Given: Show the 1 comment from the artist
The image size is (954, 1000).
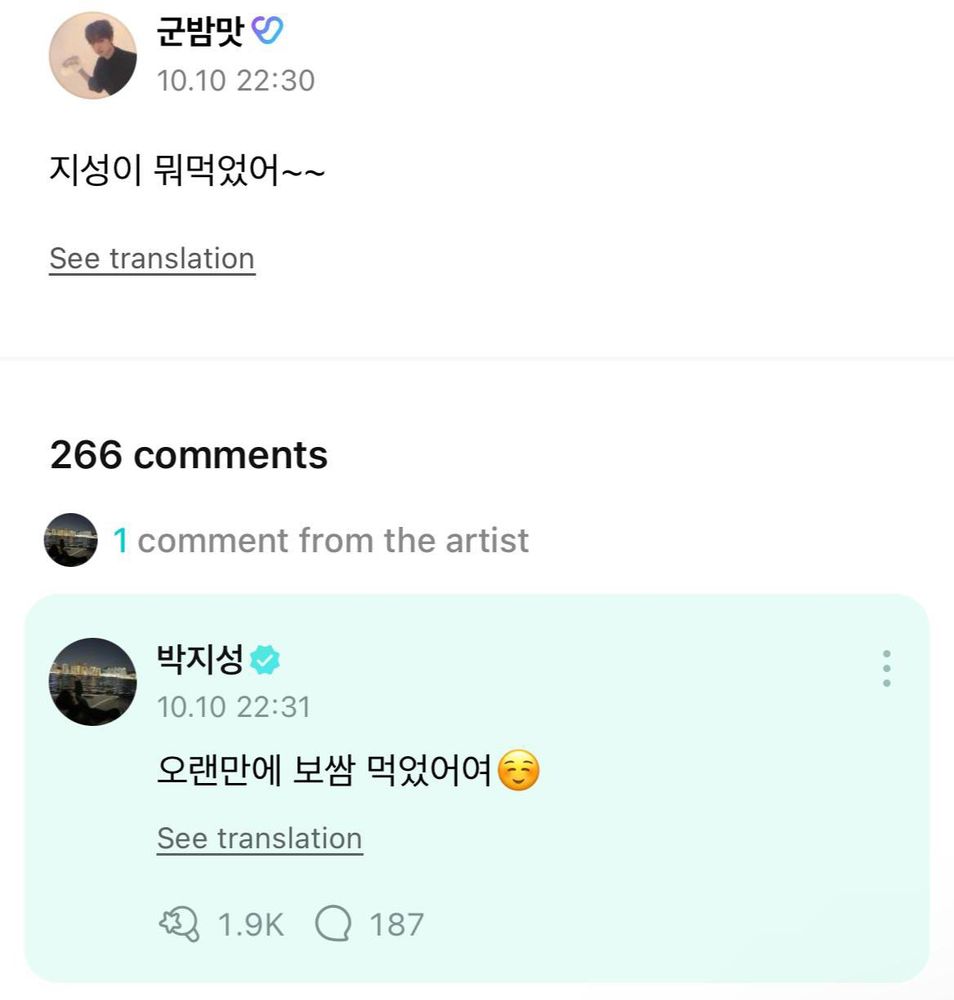Looking at the screenshot, I should coord(320,541).
